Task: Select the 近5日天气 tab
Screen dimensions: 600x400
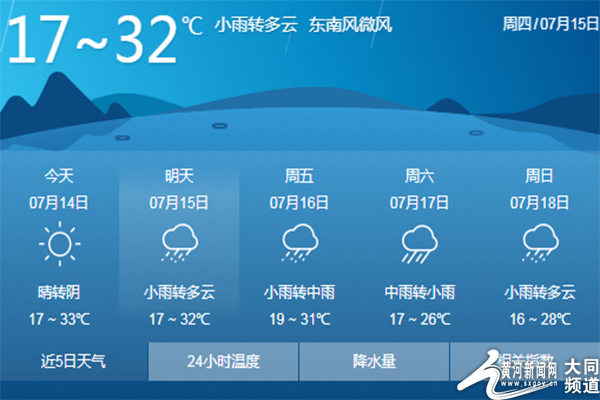Action: point(73,361)
